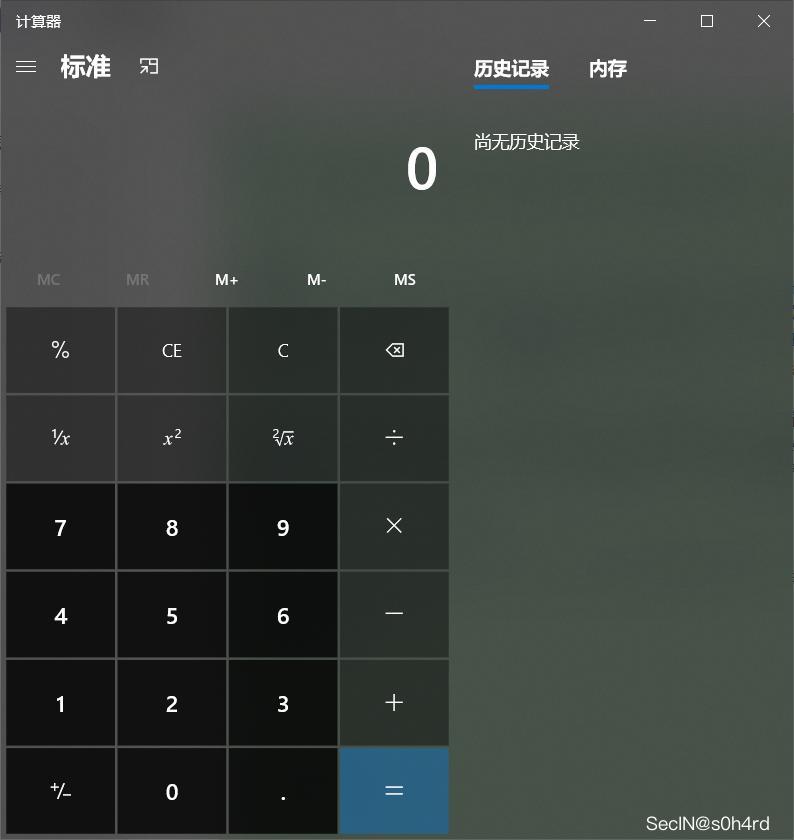
Task: Tap the M- memory subtract button
Action: tap(316, 280)
